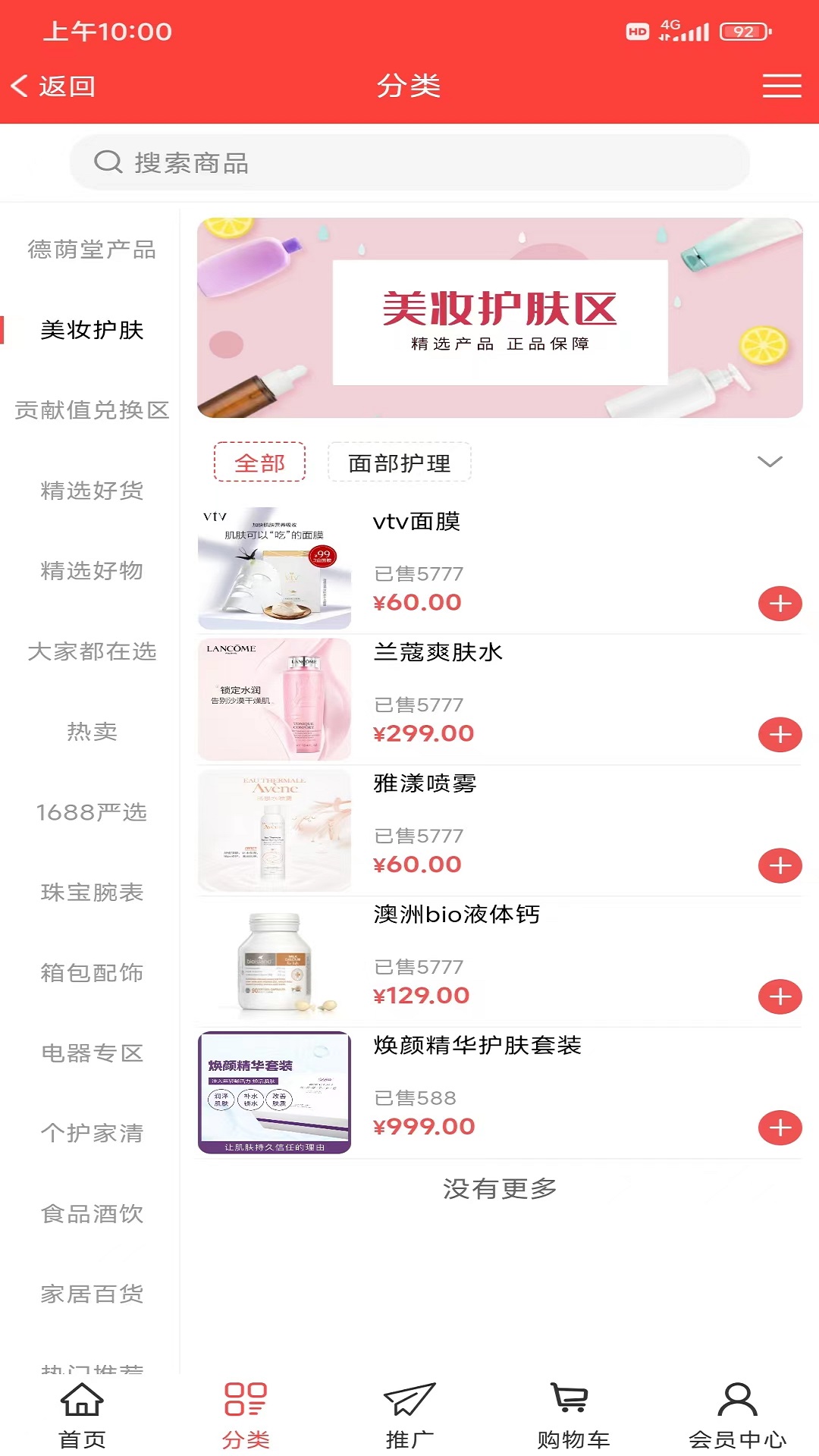Switch to 贡献值兑换区 category
Screen dimensions: 819x1456
tap(91, 410)
